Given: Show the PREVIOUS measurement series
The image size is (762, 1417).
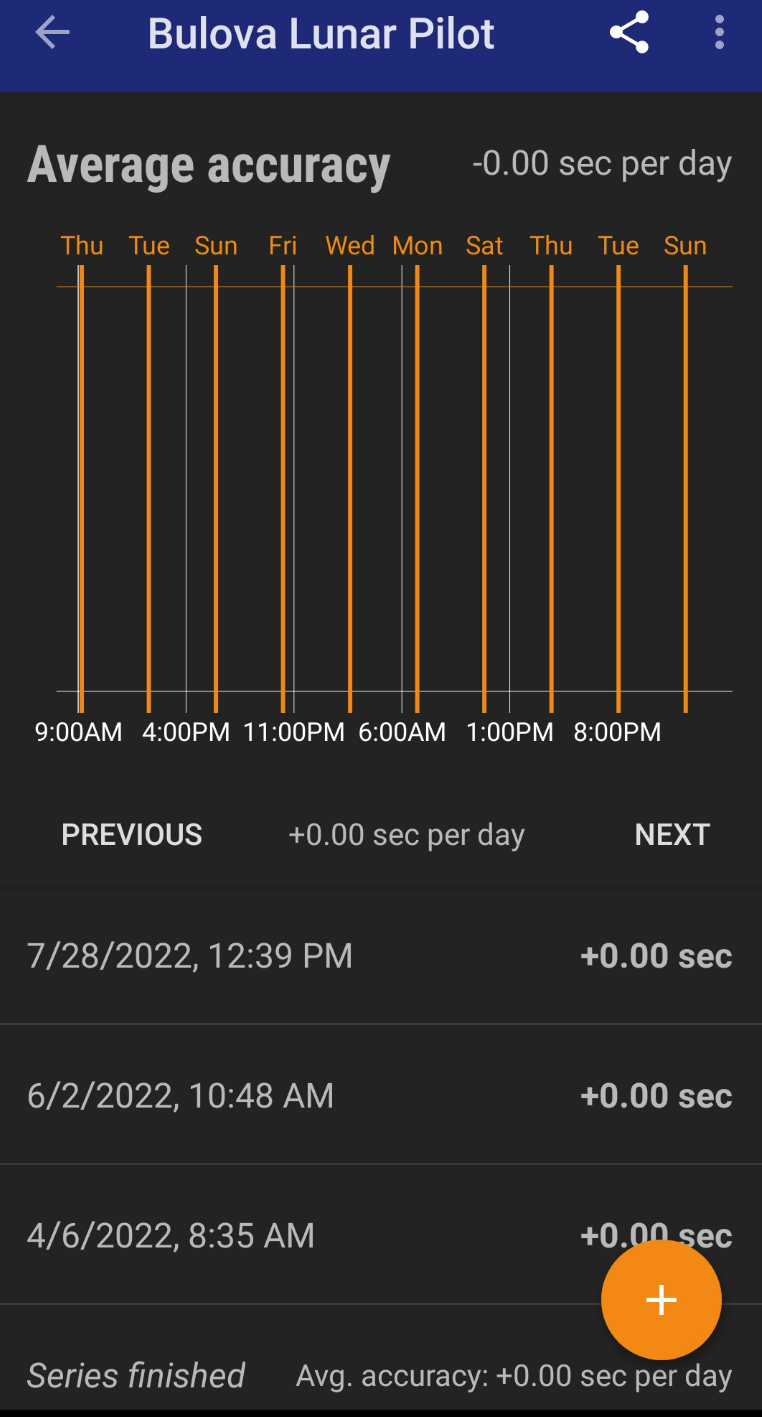Looking at the screenshot, I should (x=132, y=835).
